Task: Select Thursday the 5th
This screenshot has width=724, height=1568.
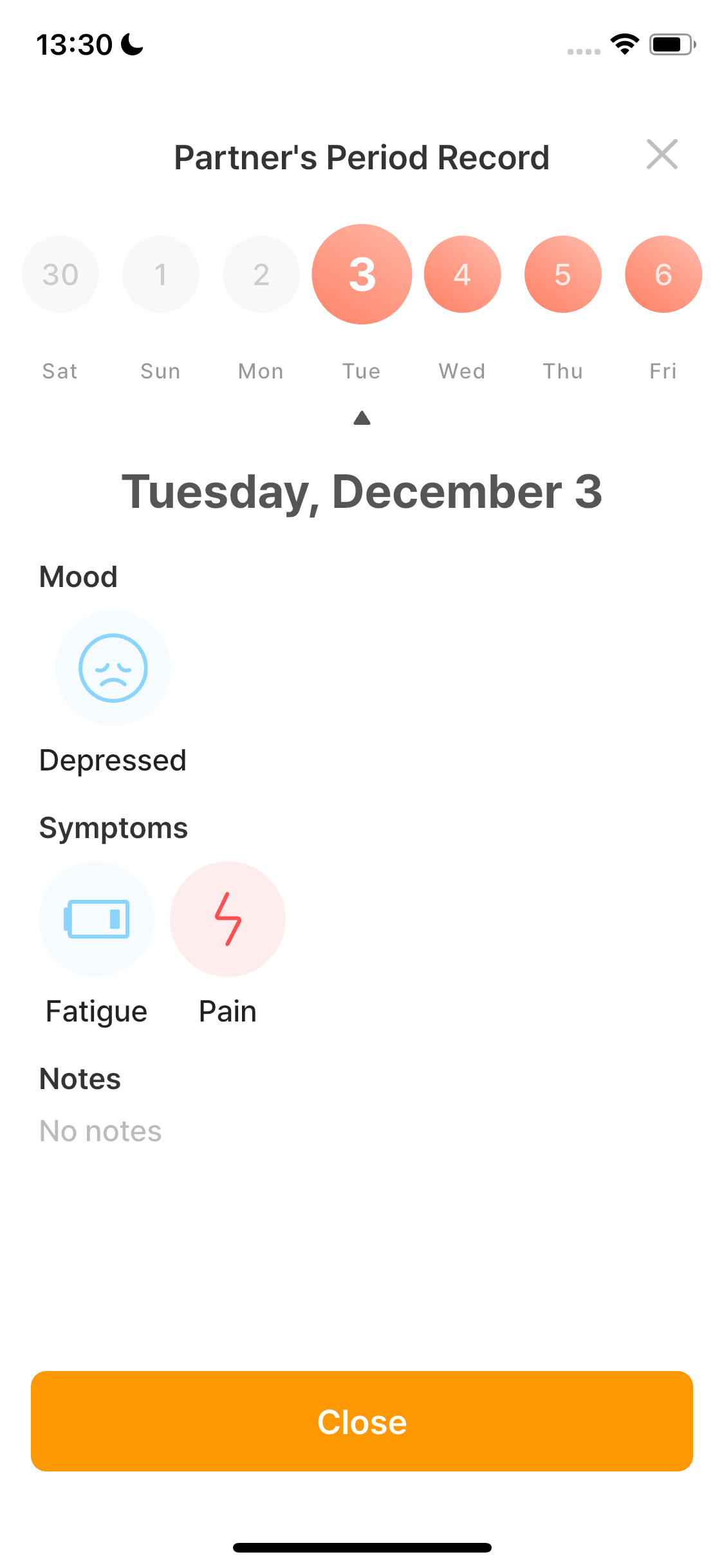Action: (x=562, y=274)
